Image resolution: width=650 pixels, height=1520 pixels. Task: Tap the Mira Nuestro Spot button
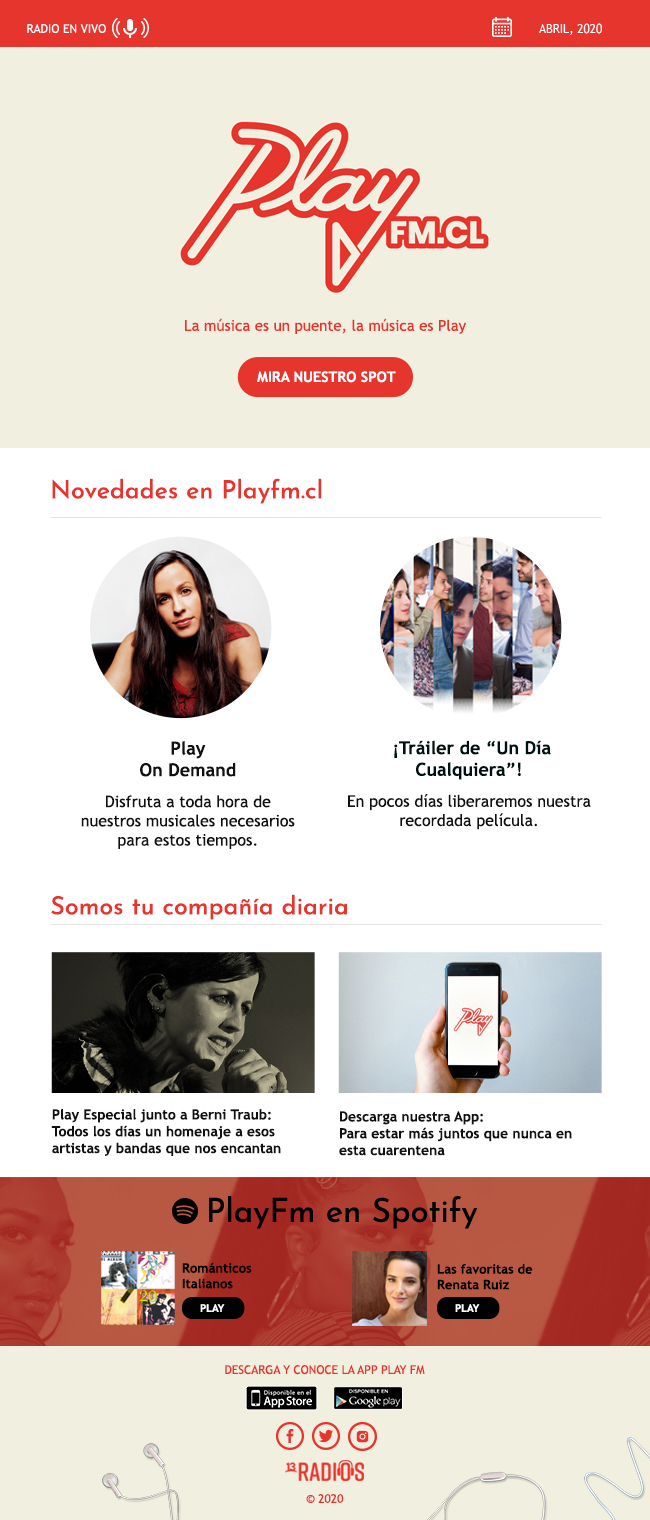point(325,377)
